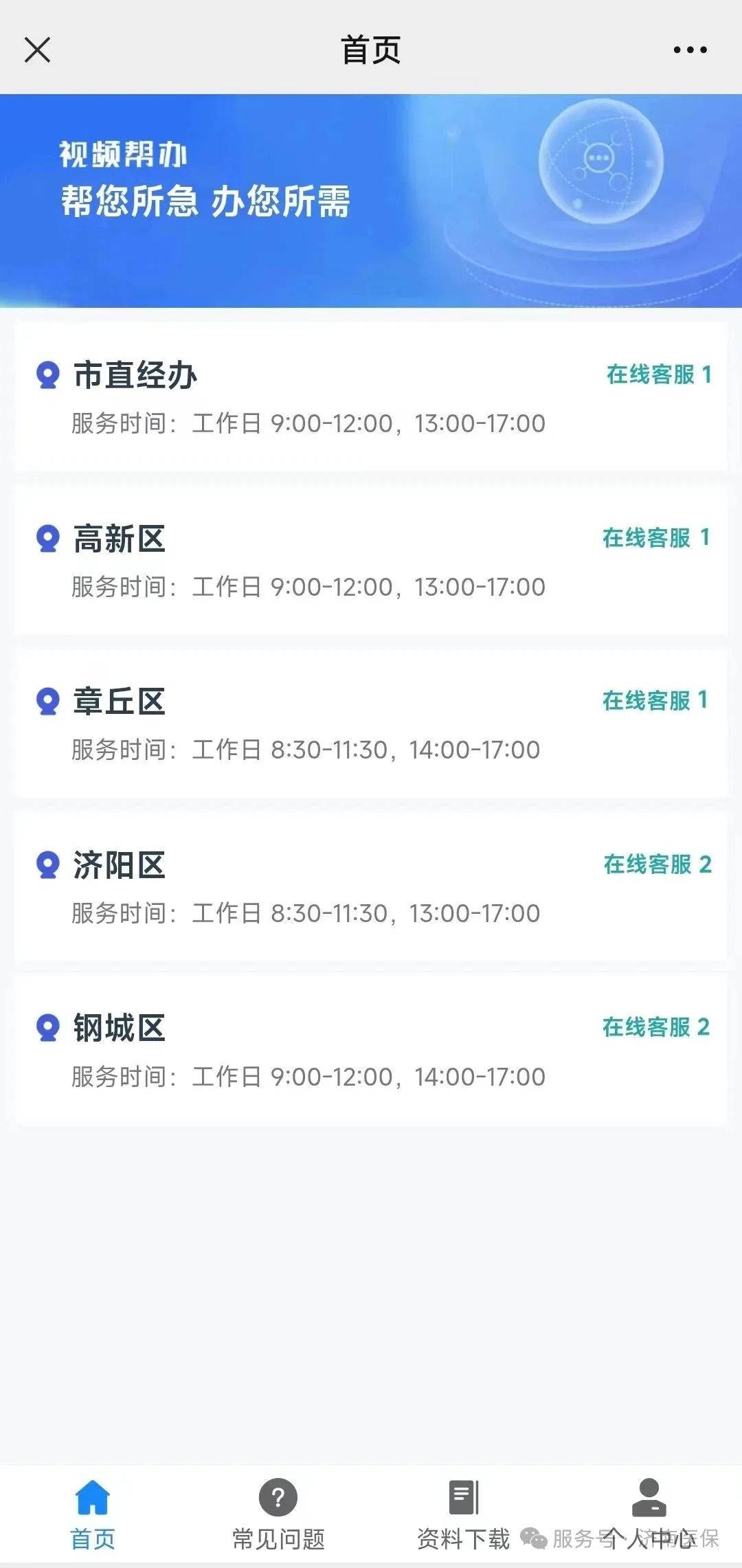Viewport: 742px width, 1568px height.
Task: Select the 市直经办 service row
Action: coord(371,396)
